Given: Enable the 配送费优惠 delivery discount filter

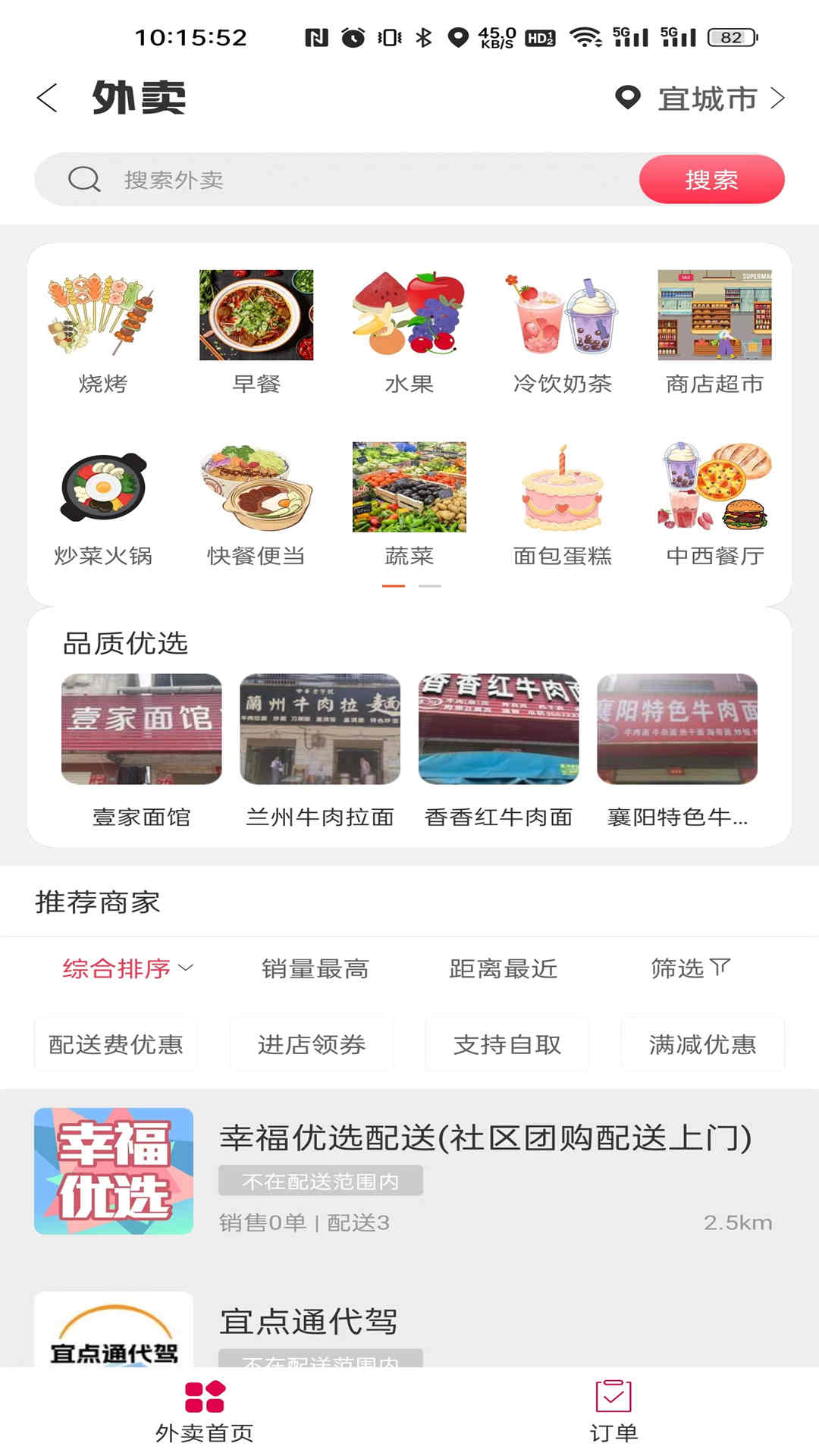Looking at the screenshot, I should point(115,1044).
